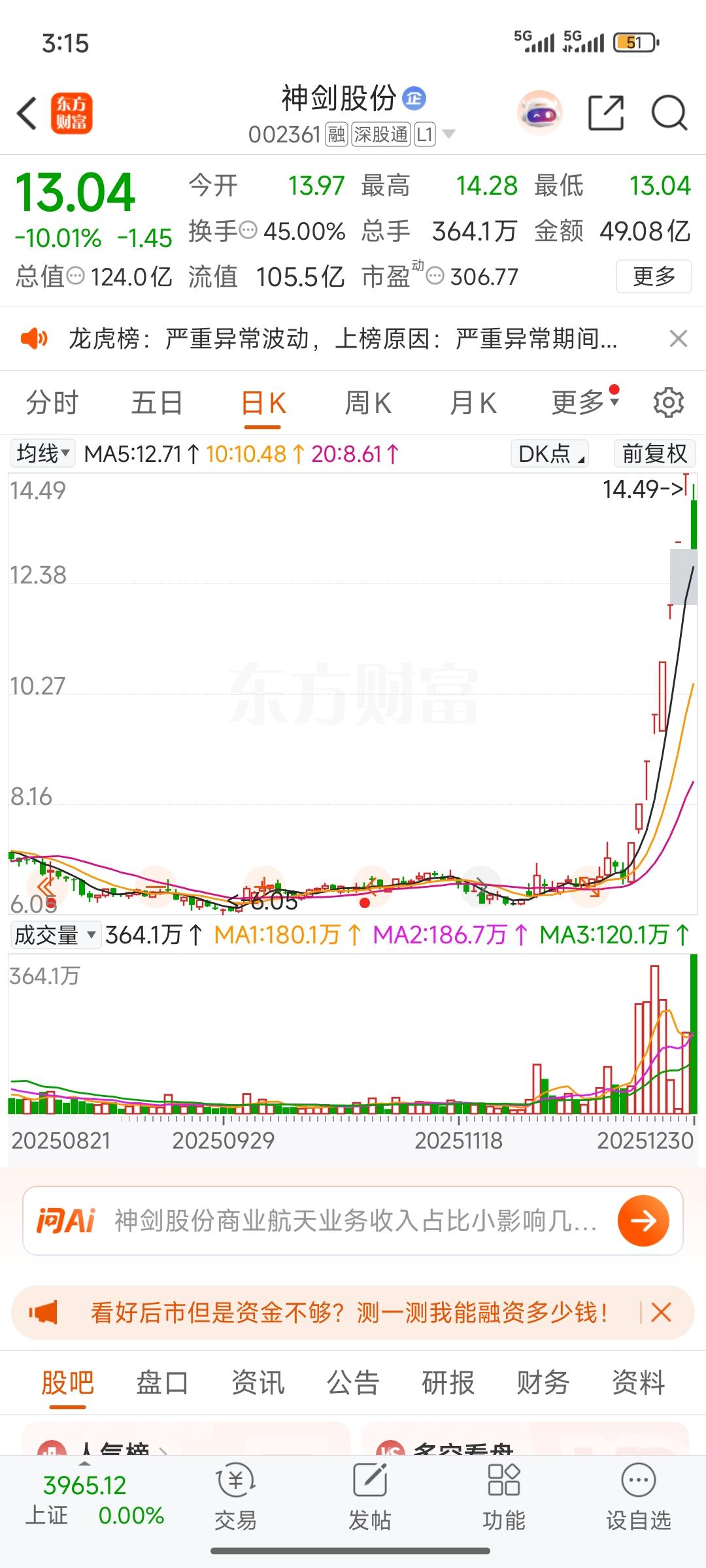Switch to the 周K weekly chart tab
This screenshot has width=706, height=1568.
[x=368, y=402]
